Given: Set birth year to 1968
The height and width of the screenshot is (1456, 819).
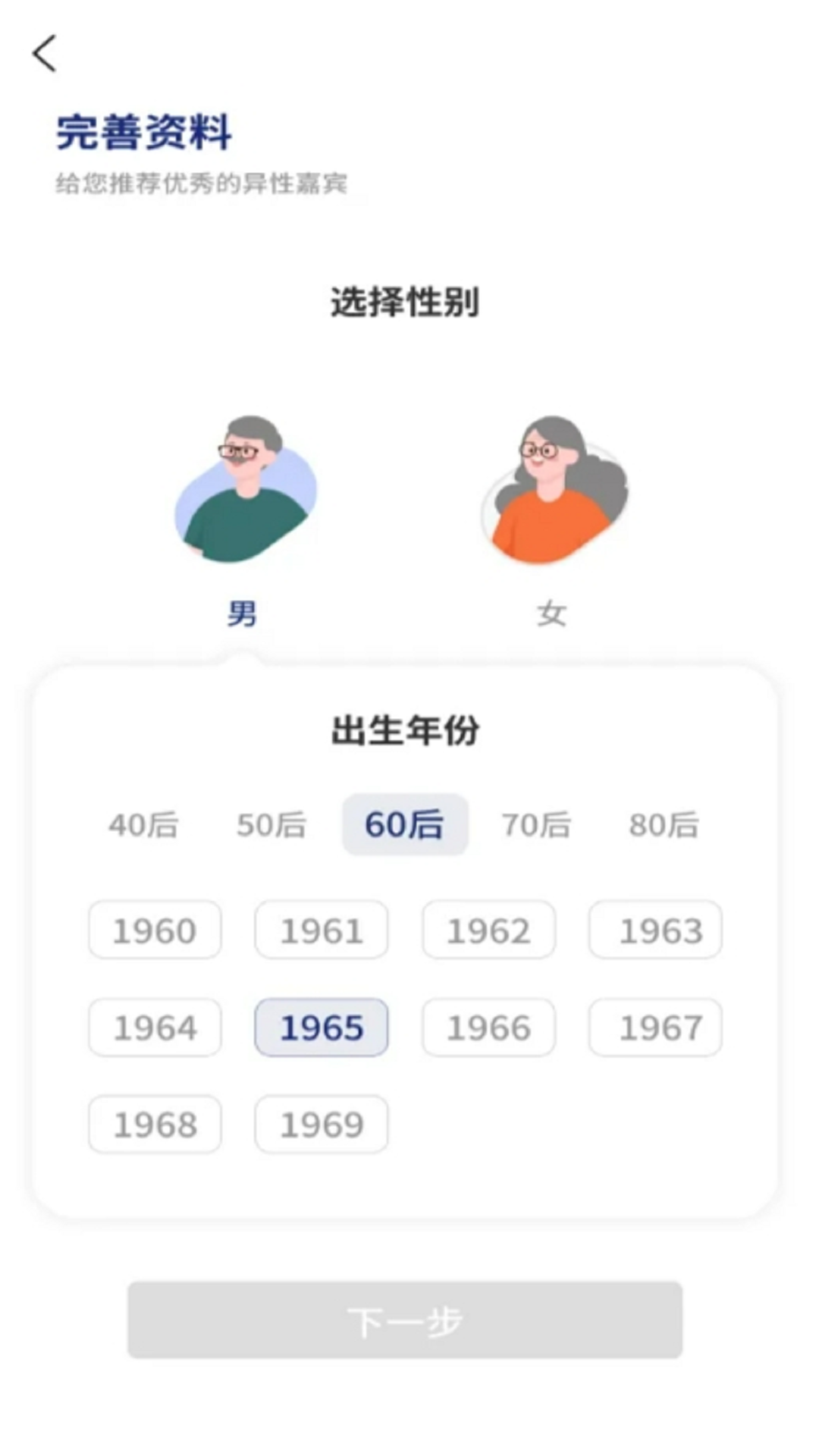Looking at the screenshot, I should (155, 1125).
